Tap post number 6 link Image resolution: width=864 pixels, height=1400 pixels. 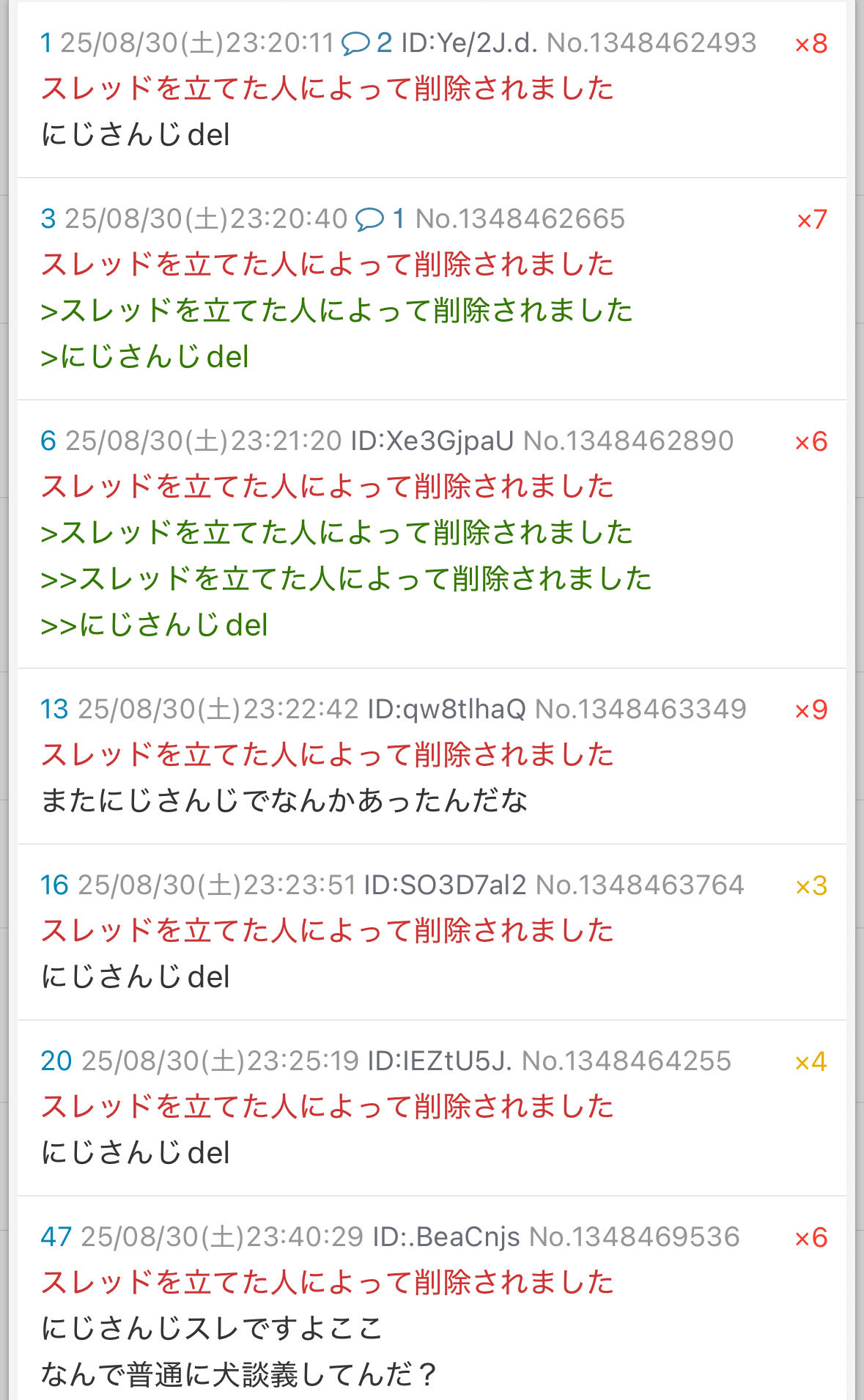coord(48,441)
